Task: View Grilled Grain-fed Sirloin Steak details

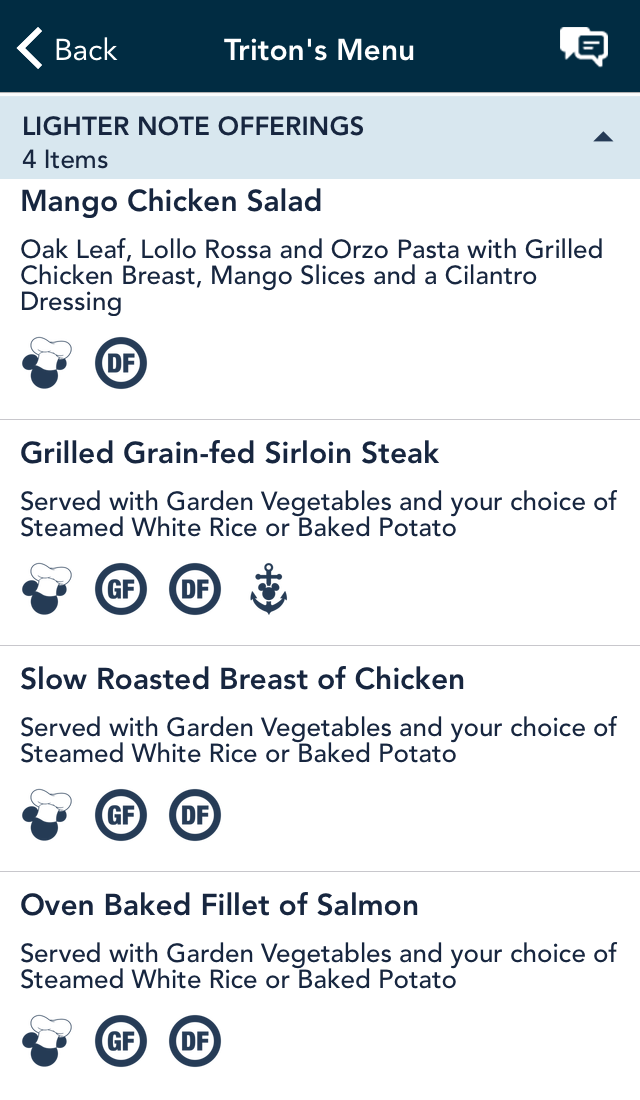Action: pos(320,533)
